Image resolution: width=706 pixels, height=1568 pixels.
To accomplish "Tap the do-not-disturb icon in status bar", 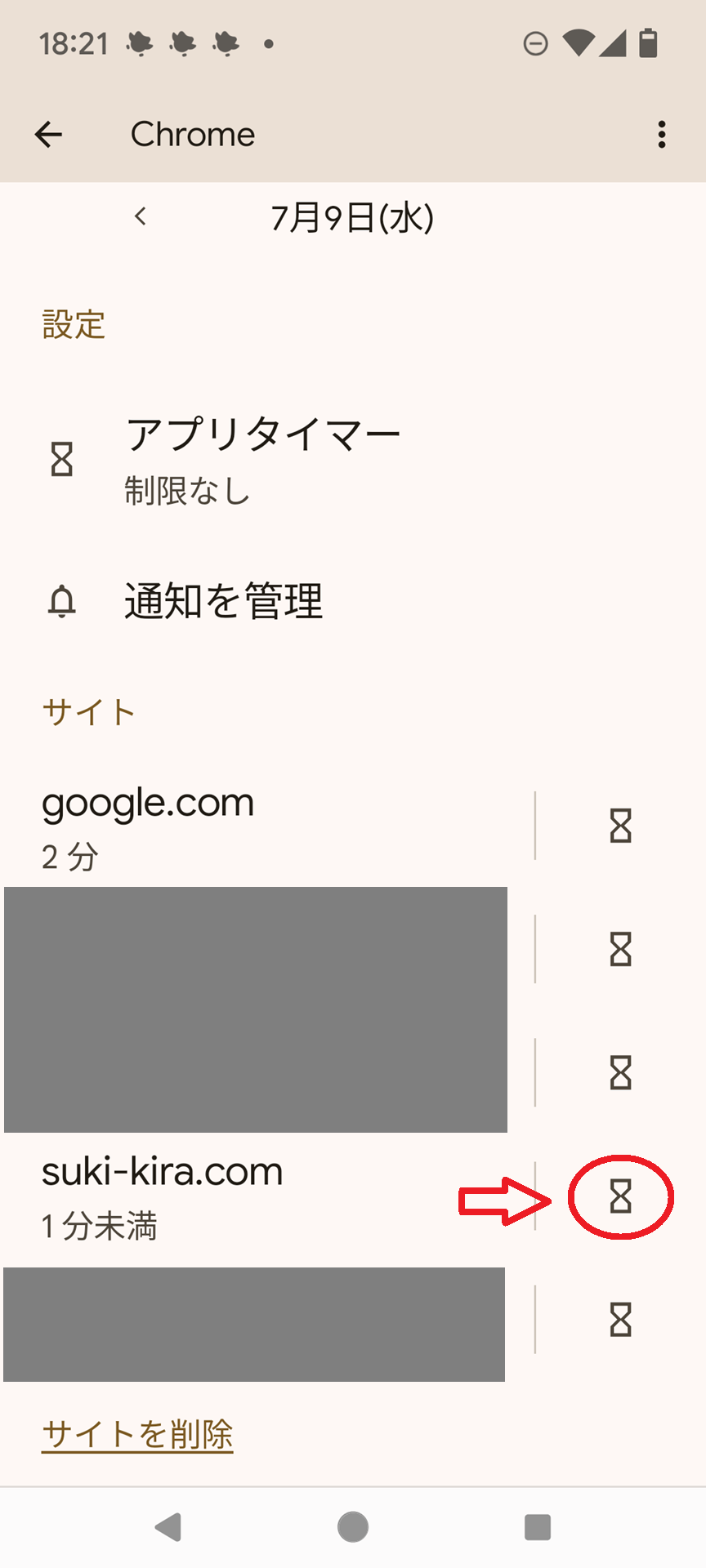I will coord(537,45).
